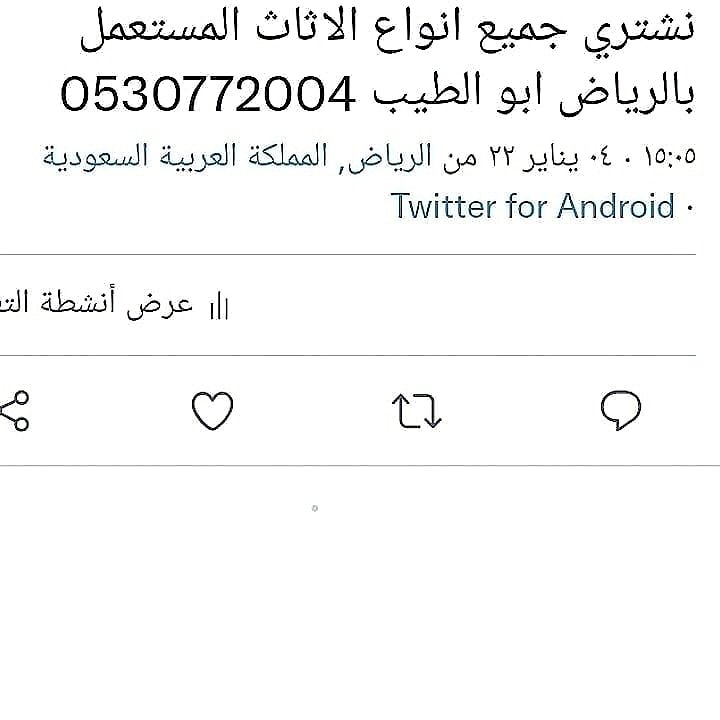Like the tweet with the heart icon
Screen dimensions: 720x720
(x=212, y=411)
